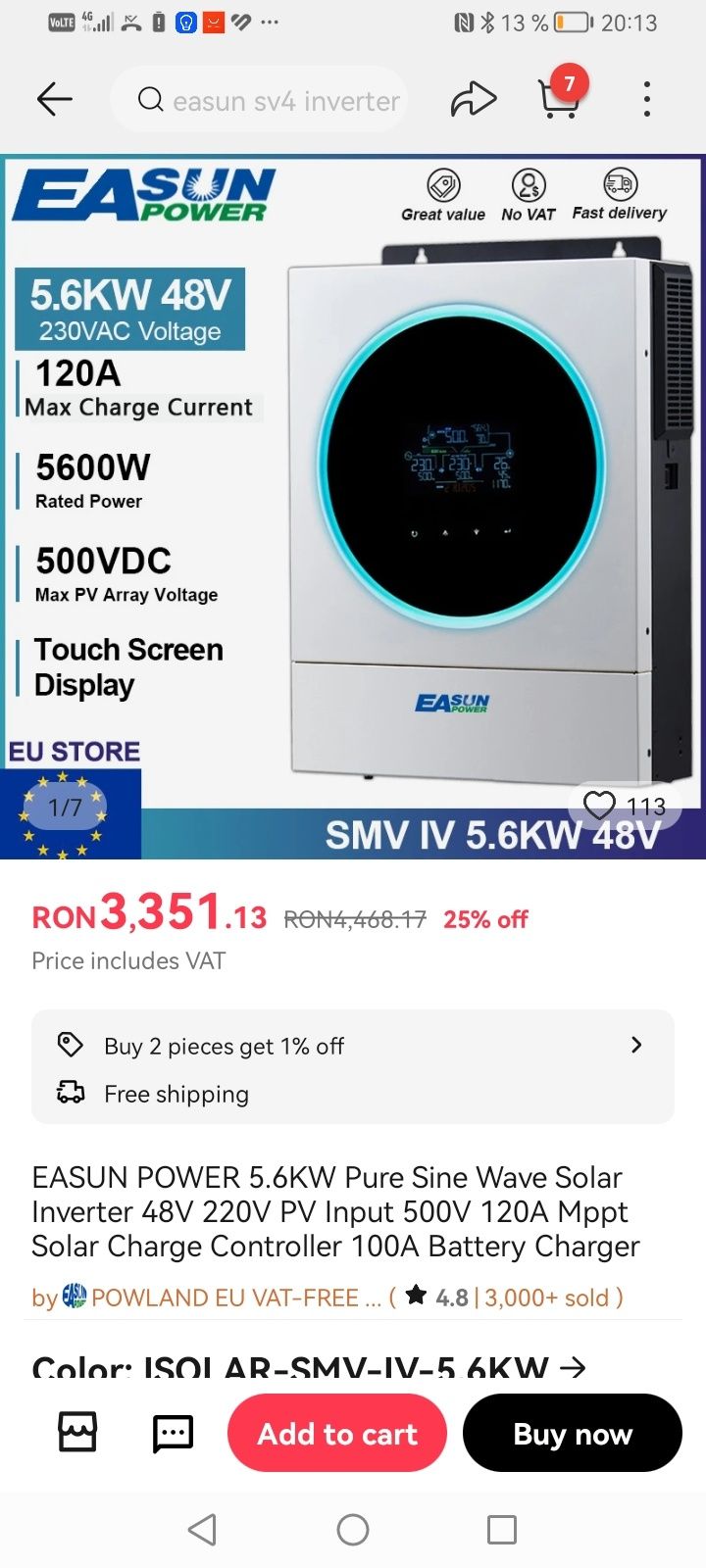This screenshot has height=1568, width=706.
Task: Tap the system home button
Action: [353, 1529]
